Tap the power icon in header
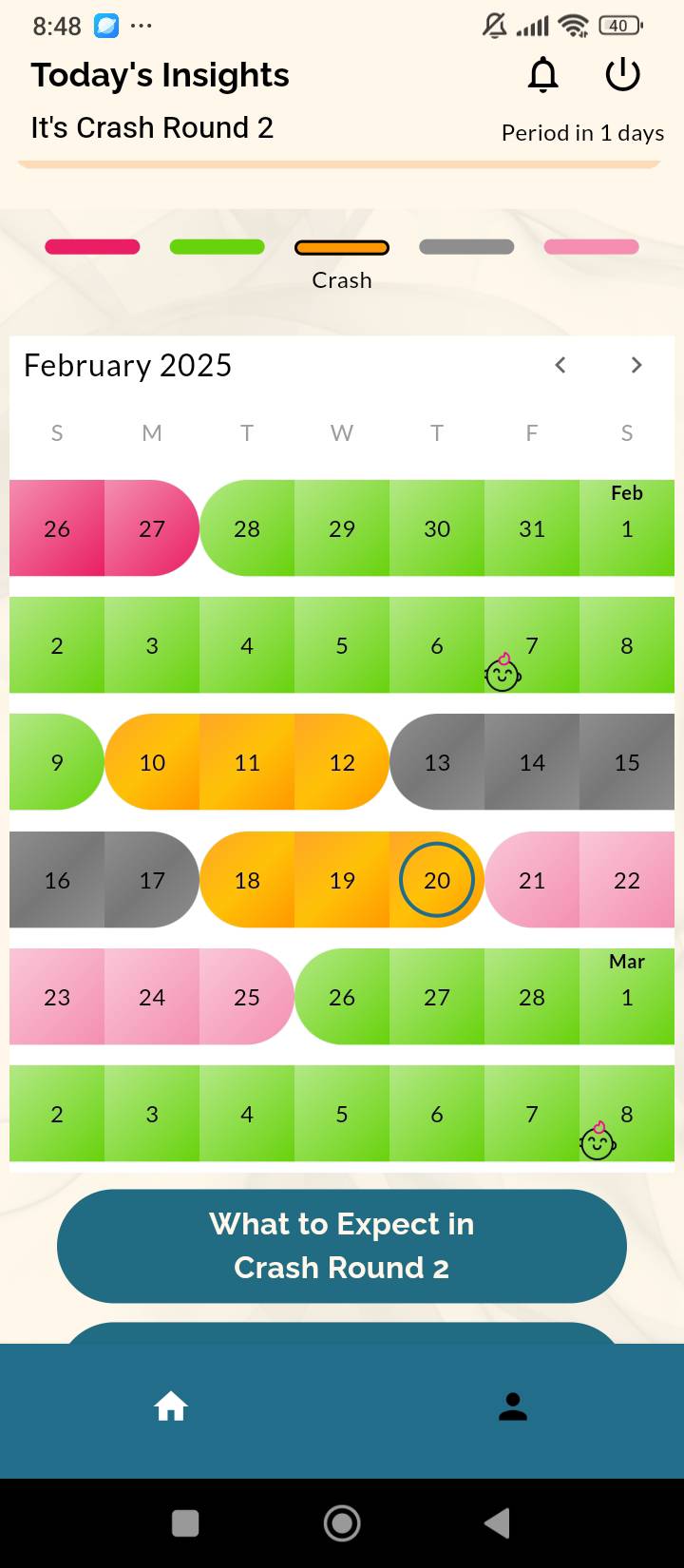Screen dimensions: 684x1568 coord(623,75)
